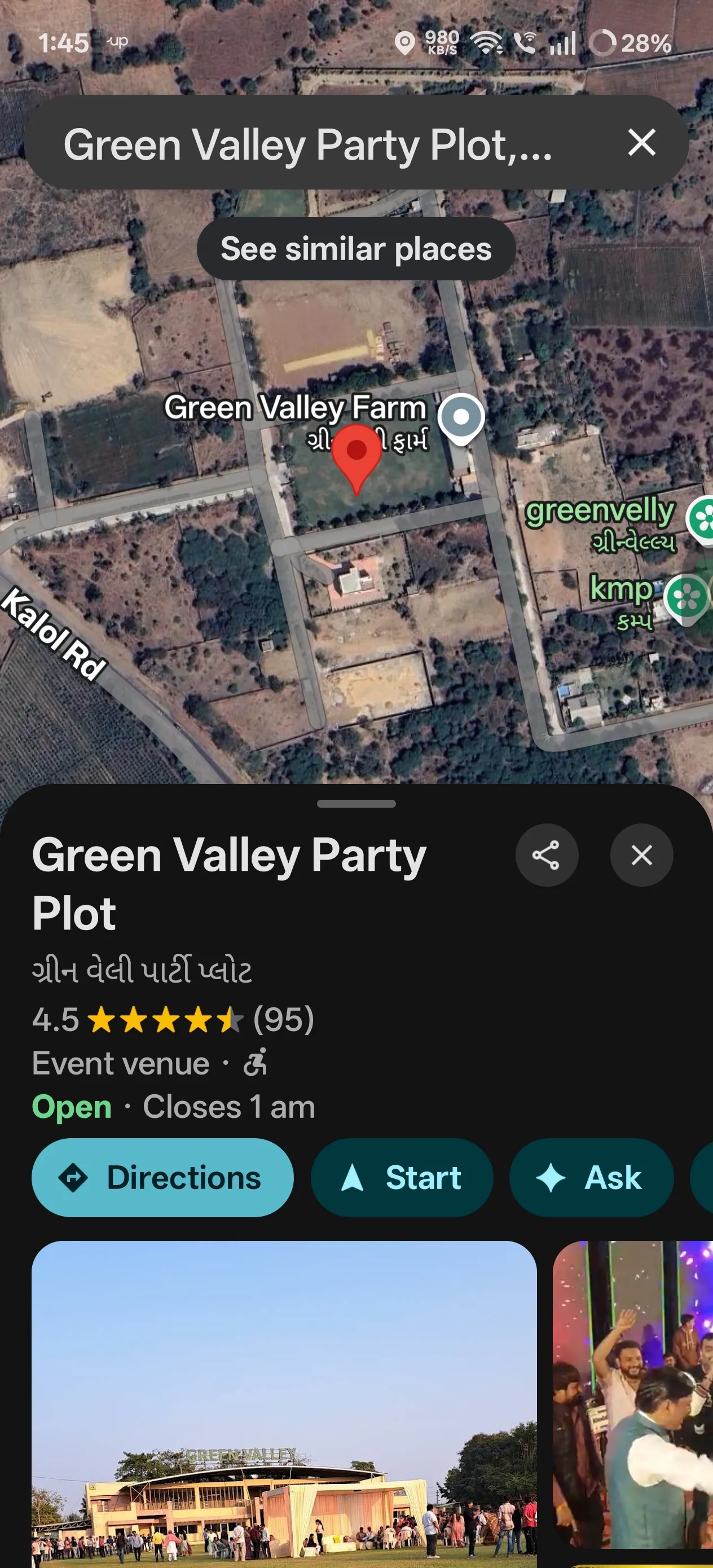The image size is (713, 1568).
Task: Ask about this place
Action: [x=591, y=1177]
